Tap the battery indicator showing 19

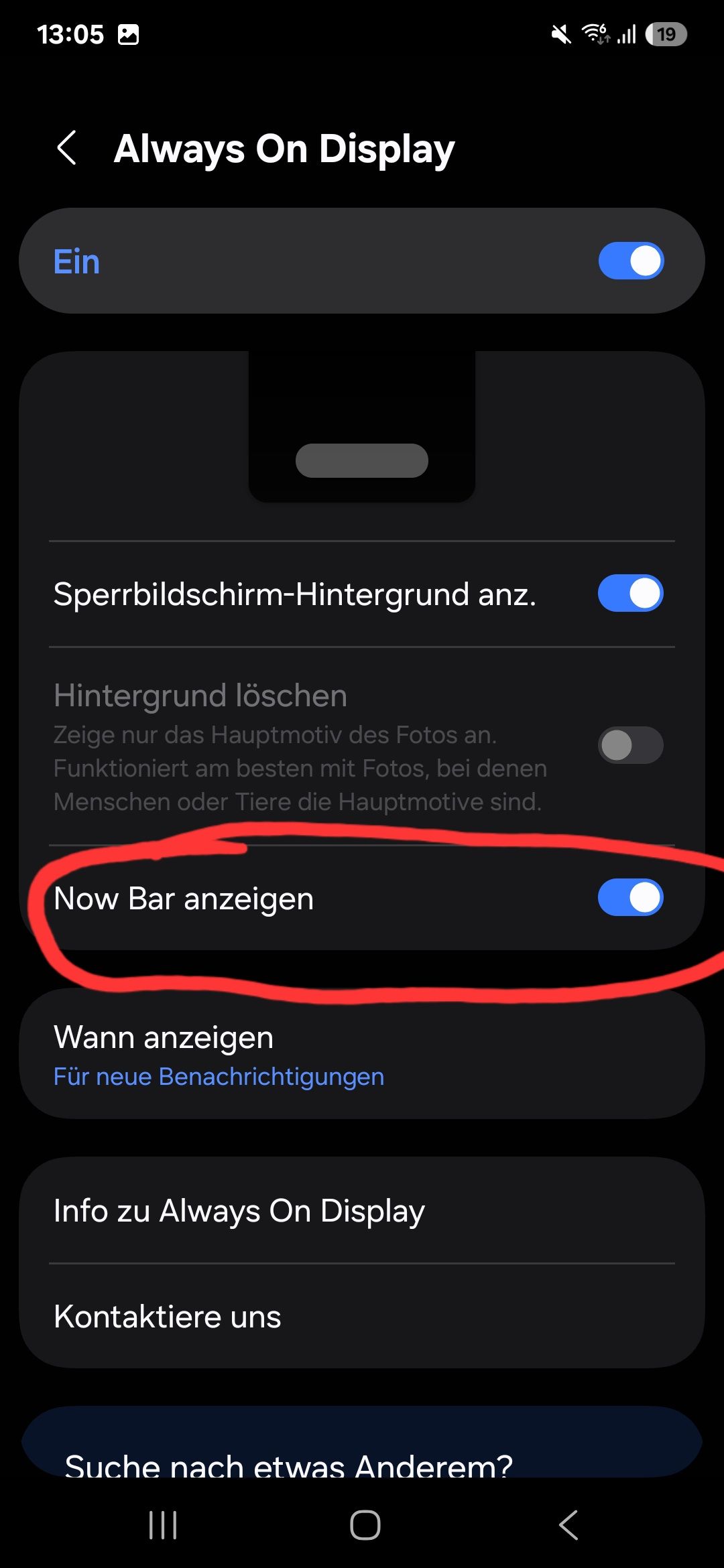[664, 35]
